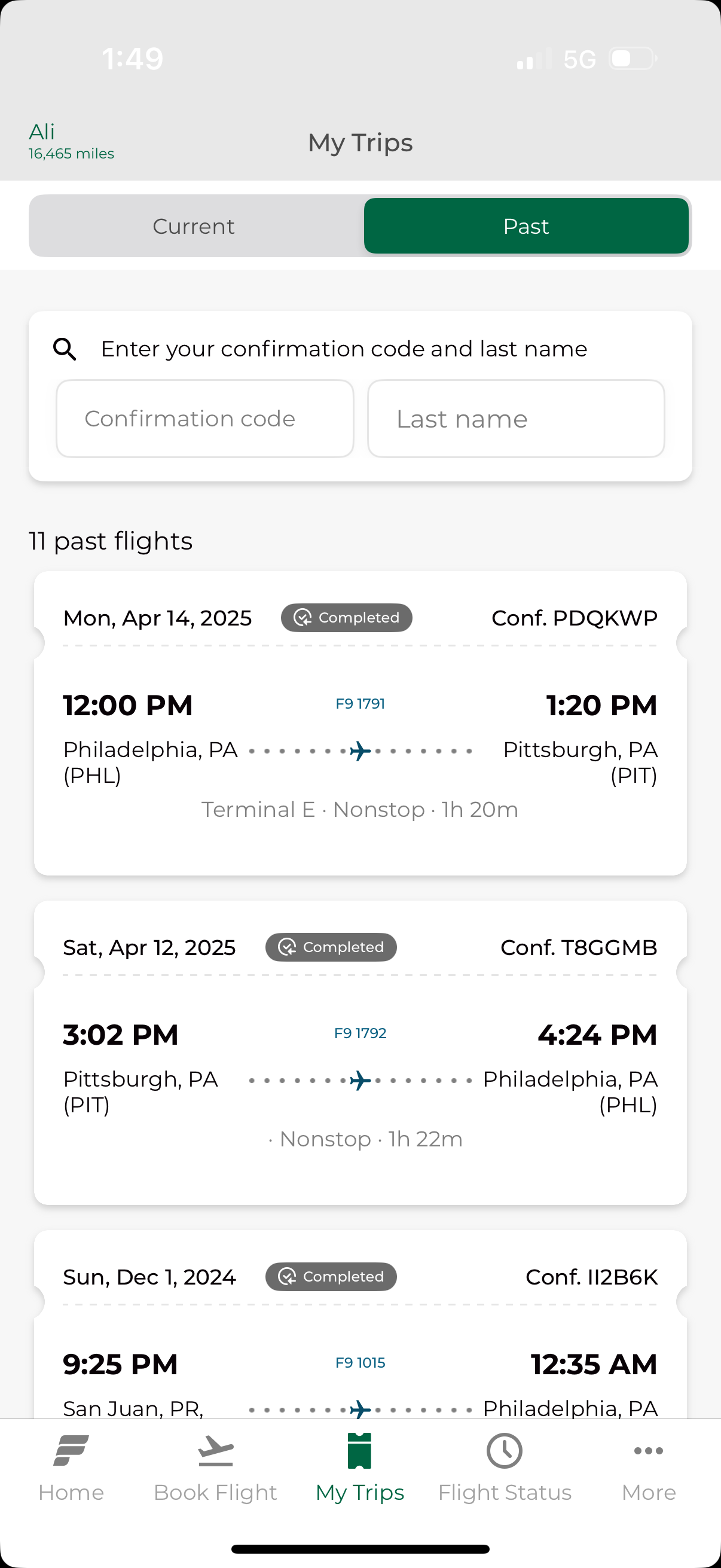Open the Flight Status clock icon
The width and height of the screenshot is (721, 1568).
pos(505,1452)
